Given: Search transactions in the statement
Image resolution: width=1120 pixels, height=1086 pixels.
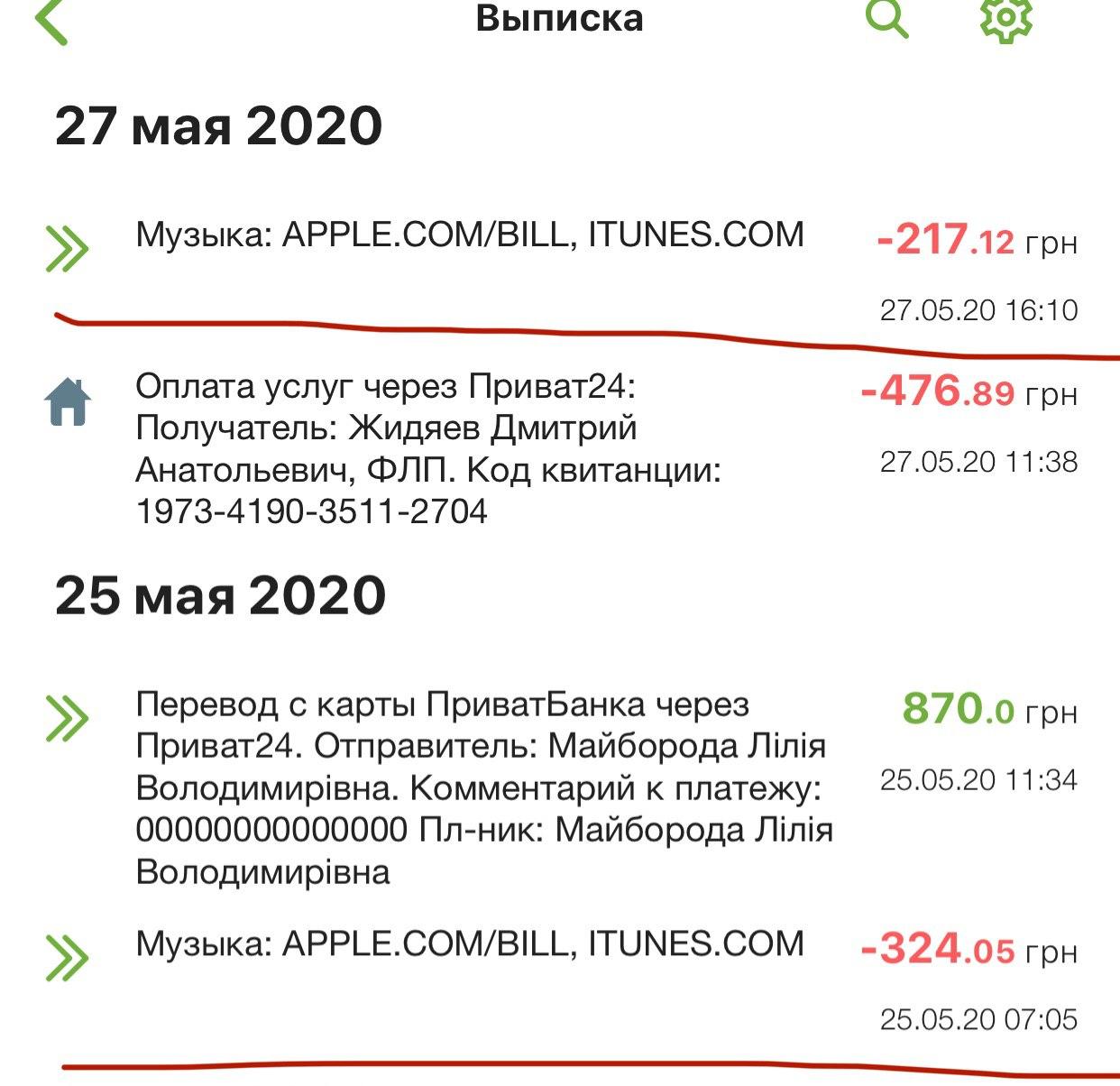Looking at the screenshot, I should tap(886, 18).
